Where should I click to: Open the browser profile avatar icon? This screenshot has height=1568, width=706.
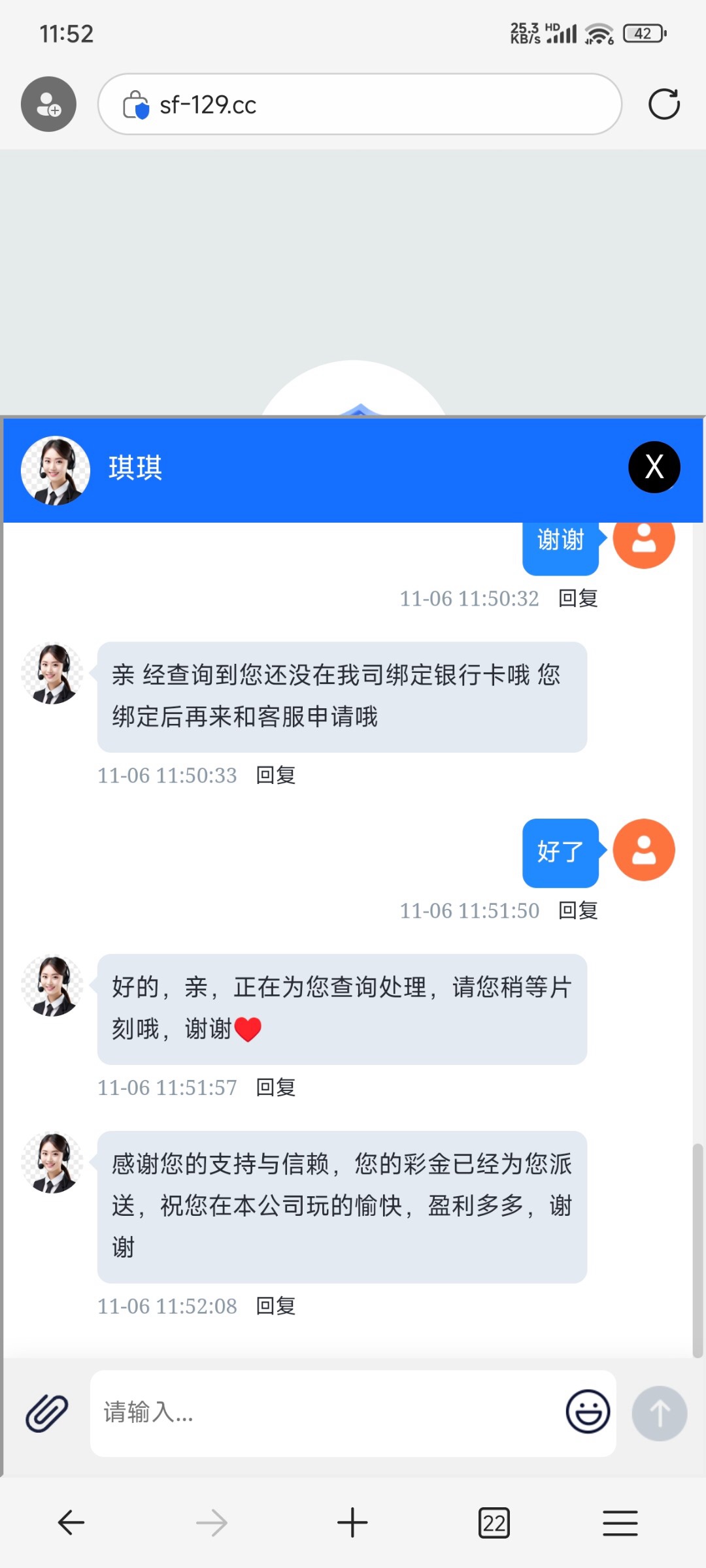pos(48,104)
